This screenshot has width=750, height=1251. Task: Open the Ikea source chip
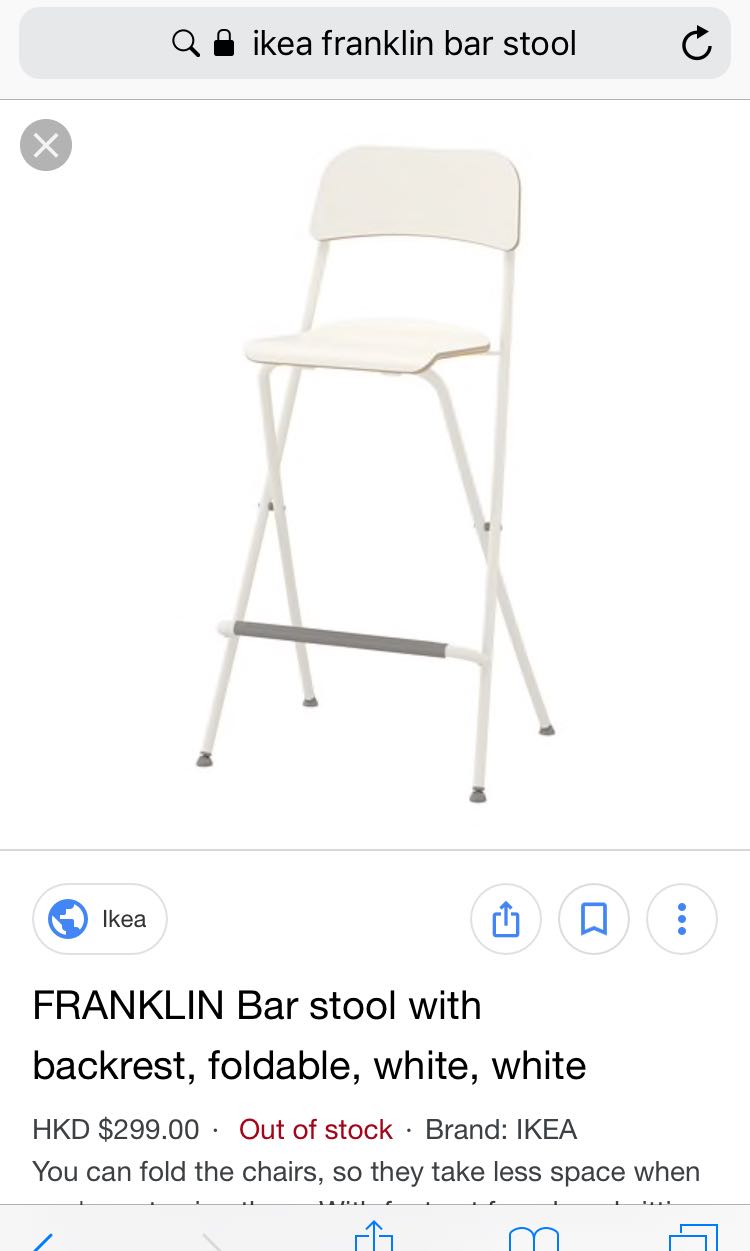point(99,918)
